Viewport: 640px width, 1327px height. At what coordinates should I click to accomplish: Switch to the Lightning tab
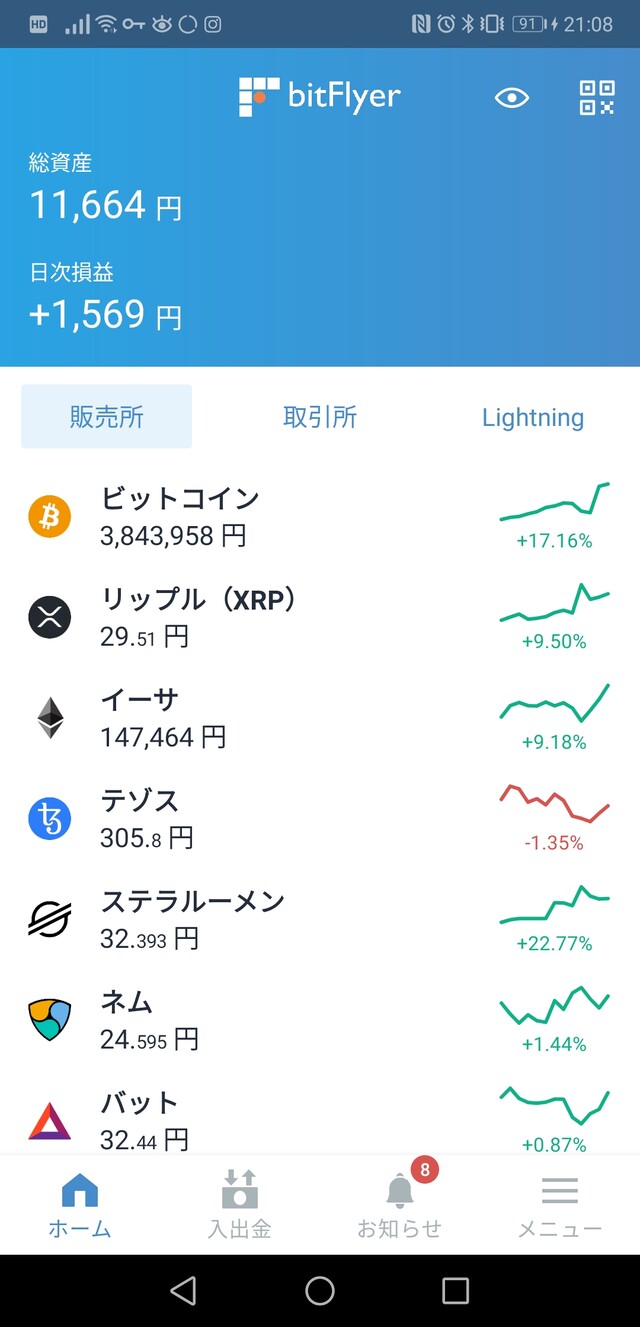point(532,417)
